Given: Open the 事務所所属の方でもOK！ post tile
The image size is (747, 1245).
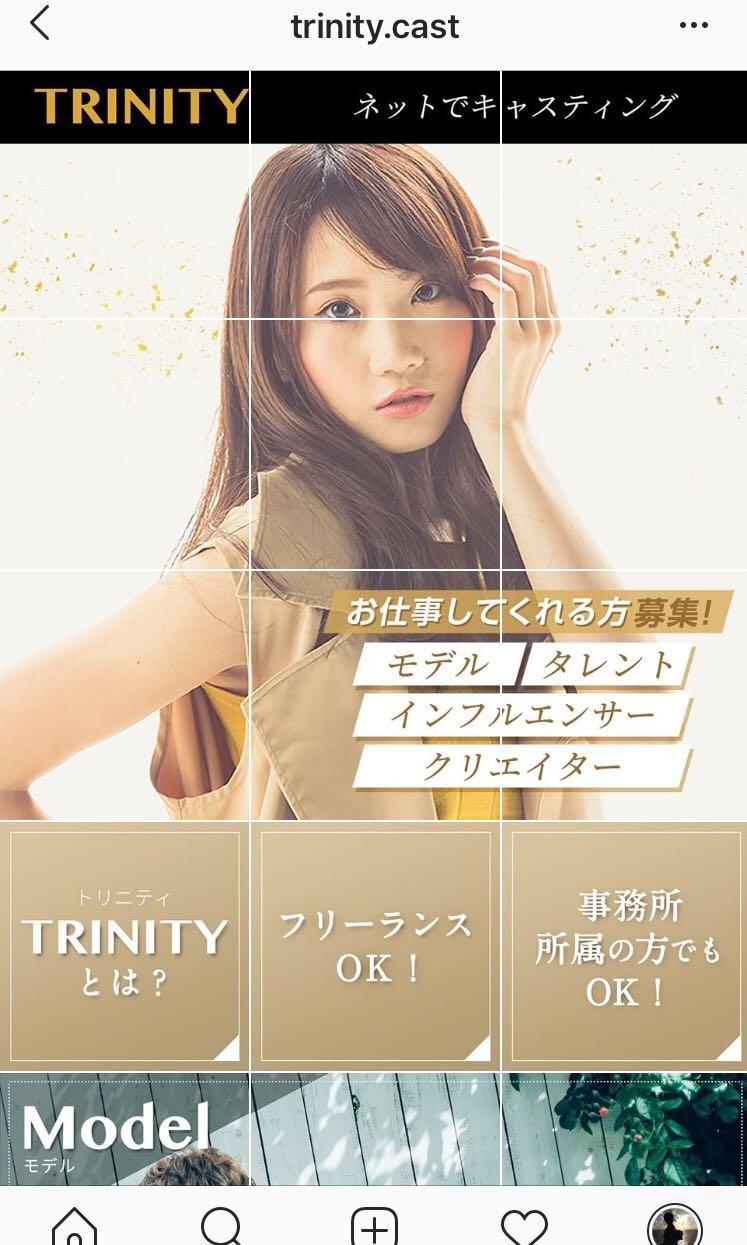Looking at the screenshot, I should [626, 946].
